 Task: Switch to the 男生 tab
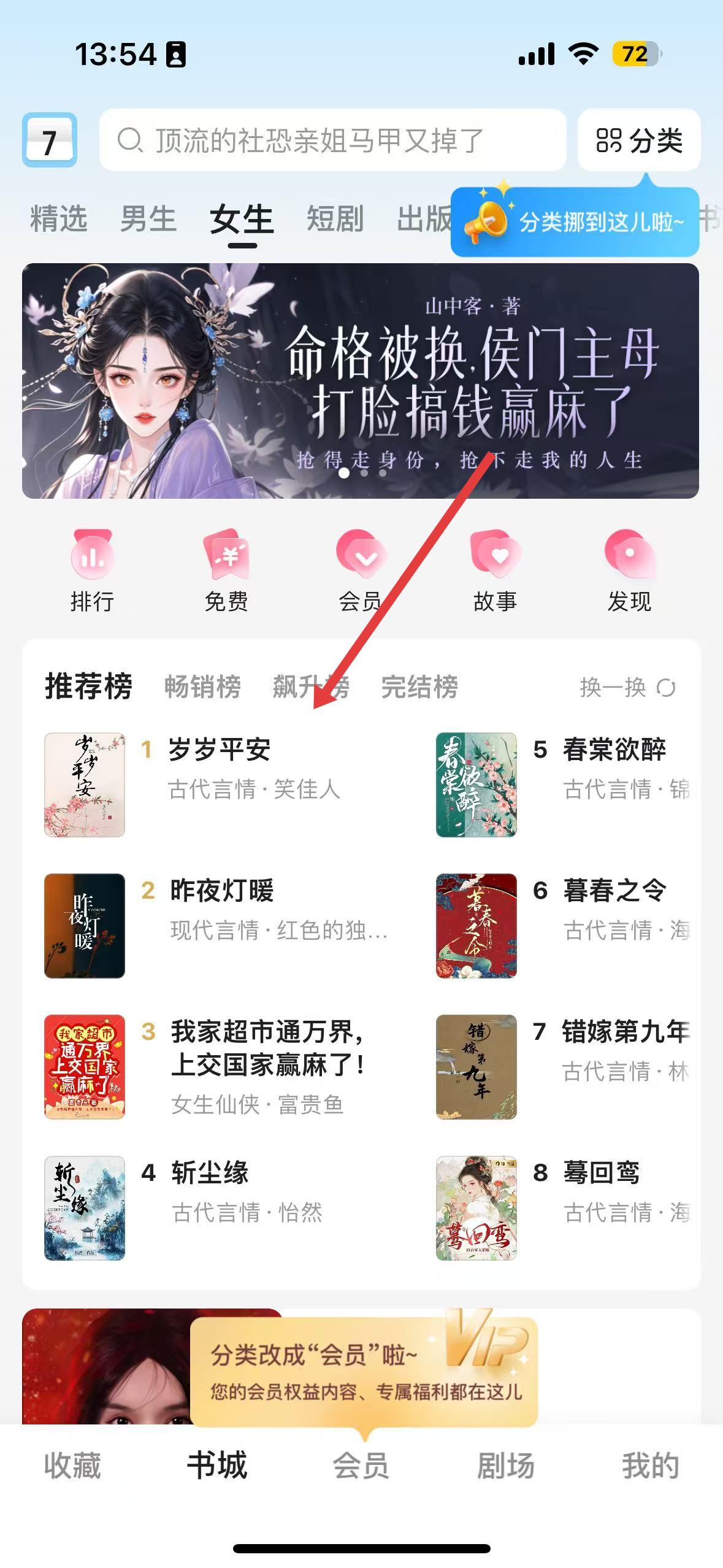point(148,219)
